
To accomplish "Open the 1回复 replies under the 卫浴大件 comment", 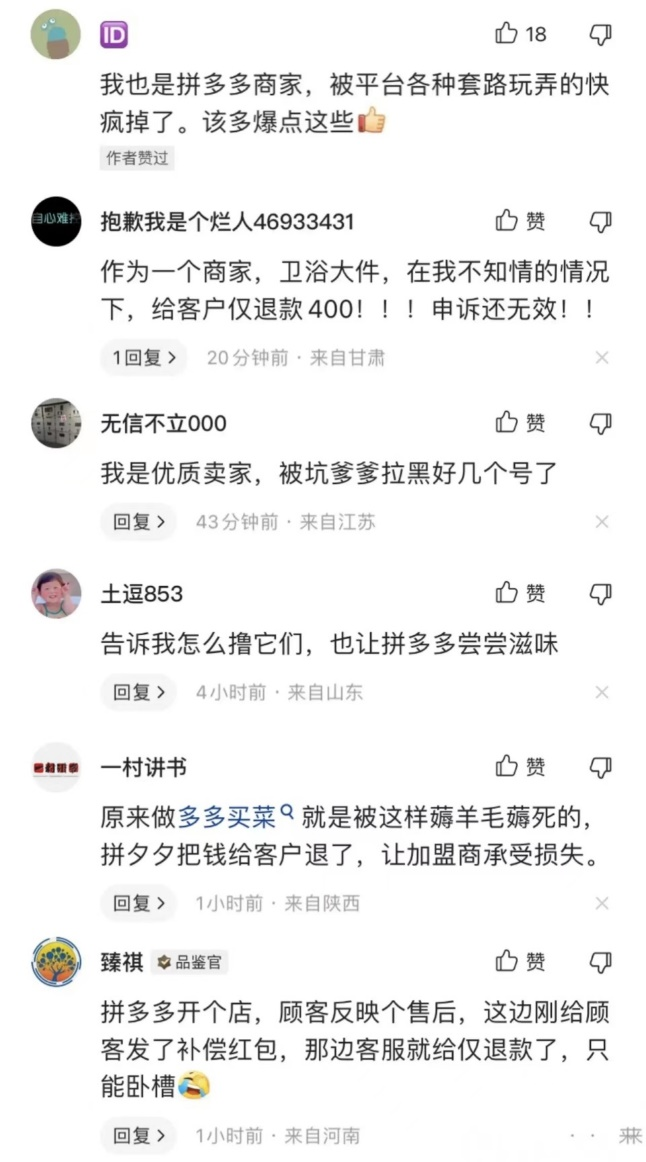I will point(143,357).
